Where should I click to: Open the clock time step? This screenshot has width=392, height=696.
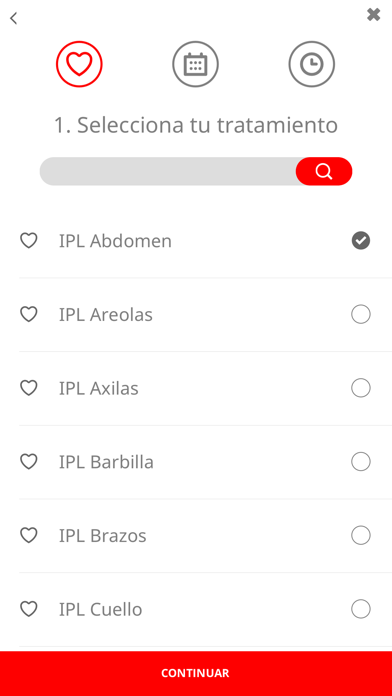click(312, 64)
